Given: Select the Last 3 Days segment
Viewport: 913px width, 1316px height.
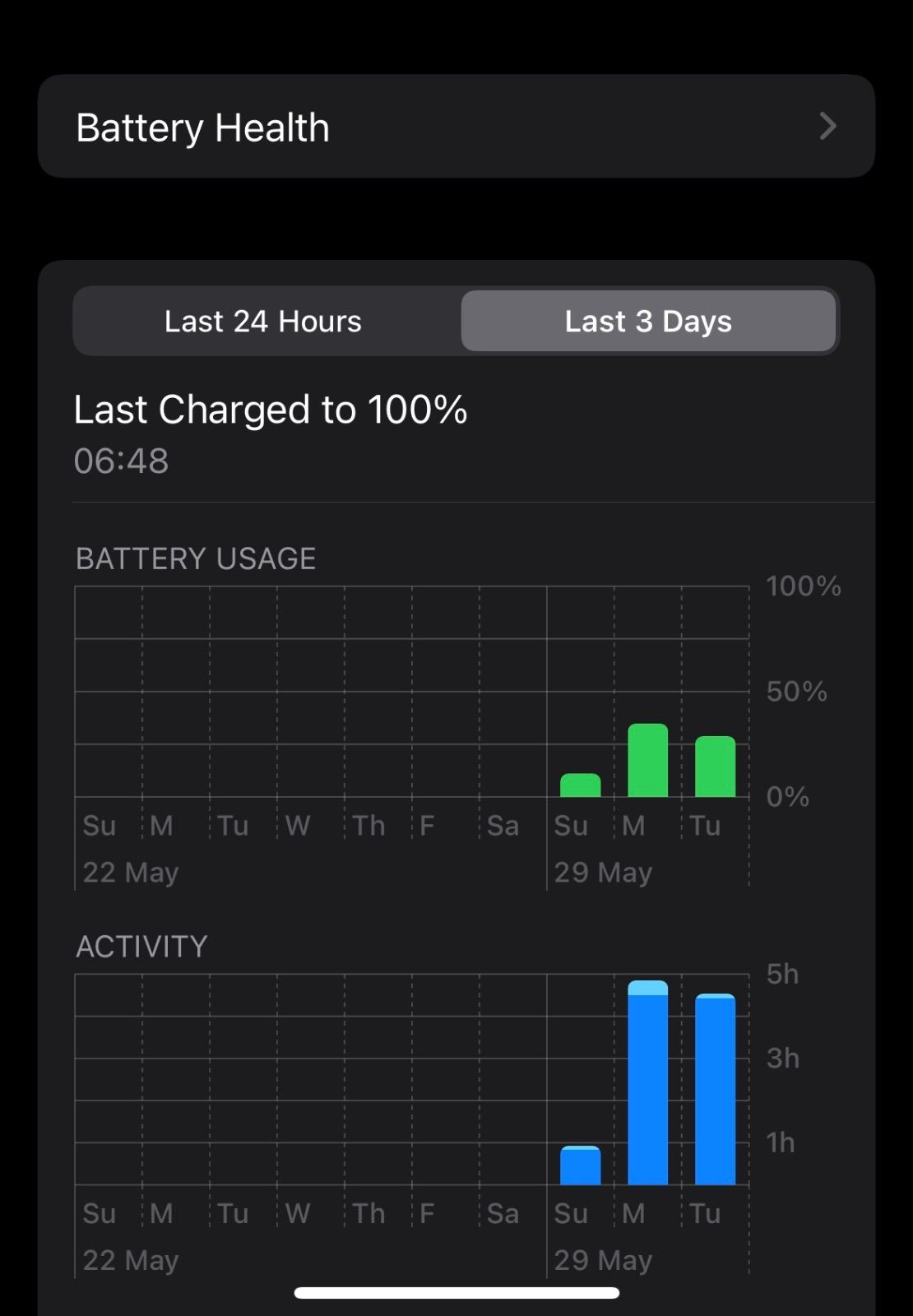Looking at the screenshot, I should click(648, 322).
